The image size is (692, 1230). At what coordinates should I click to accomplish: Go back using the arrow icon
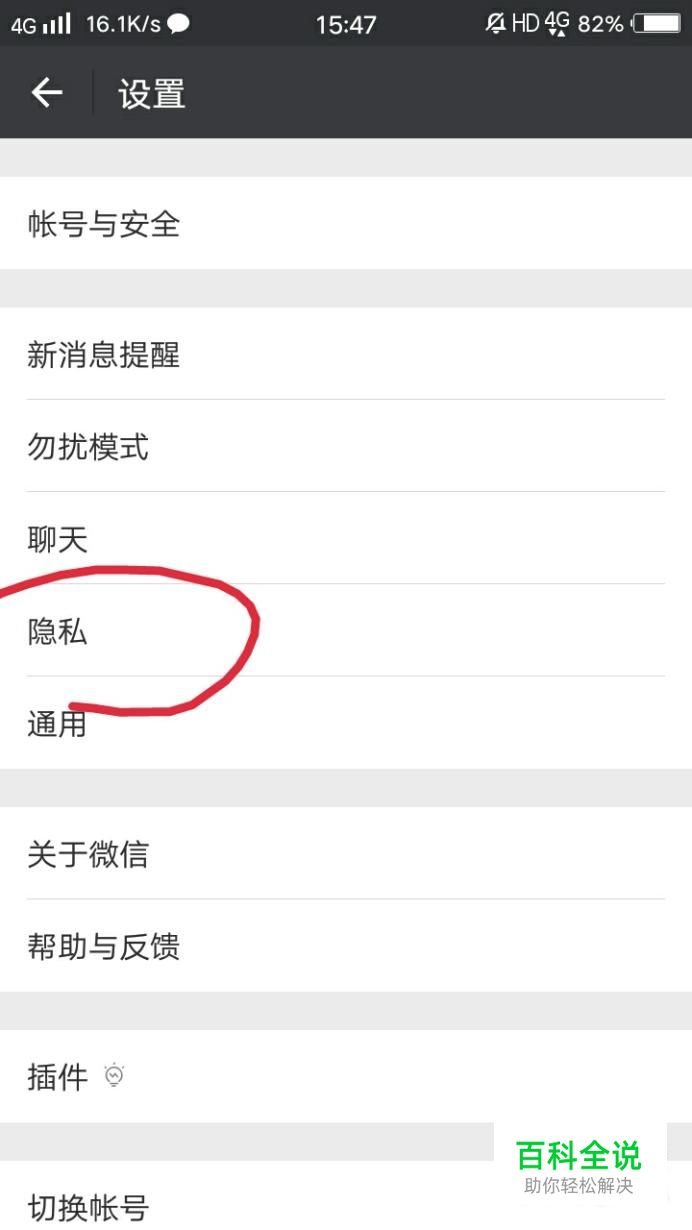point(46,93)
